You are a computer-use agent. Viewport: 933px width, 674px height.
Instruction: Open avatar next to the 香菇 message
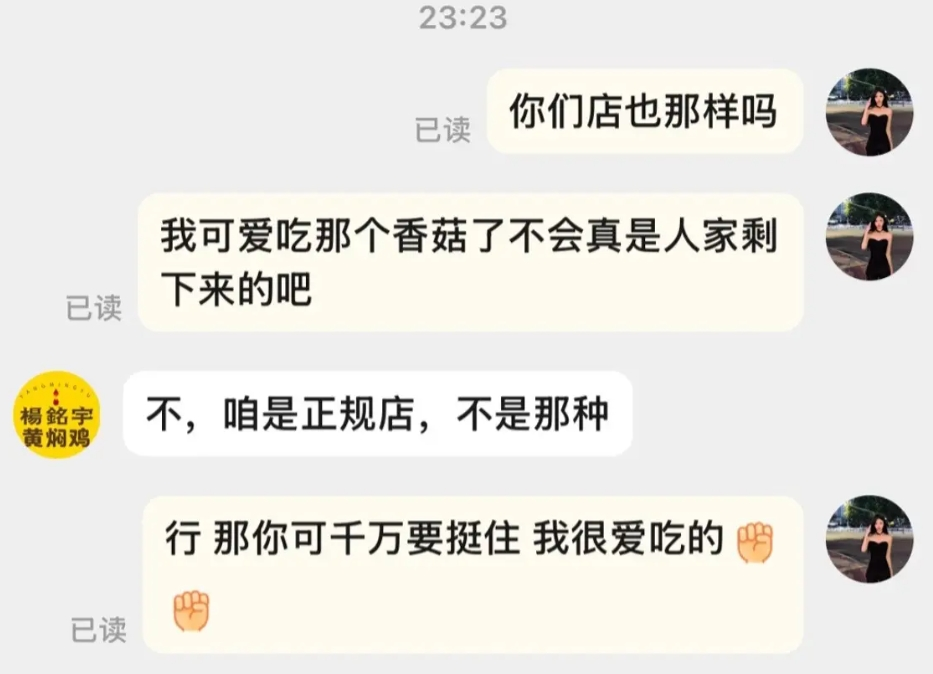(869, 236)
